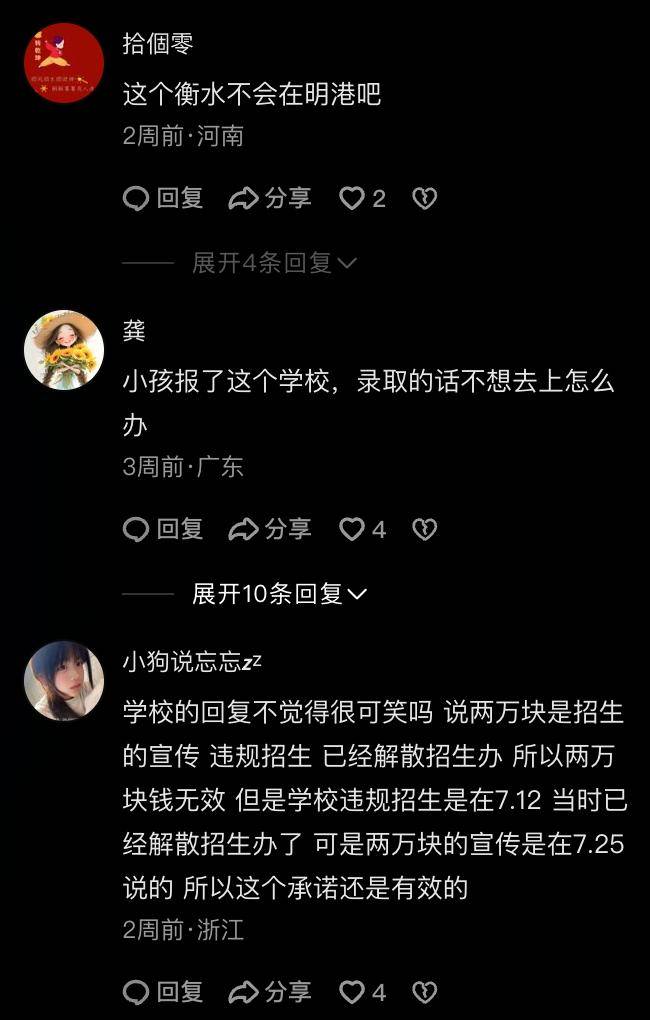Image resolution: width=650 pixels, height=1020 pixels.
Task: Open 小狗说忘忘's profile avatar
Action: point(63,681)
